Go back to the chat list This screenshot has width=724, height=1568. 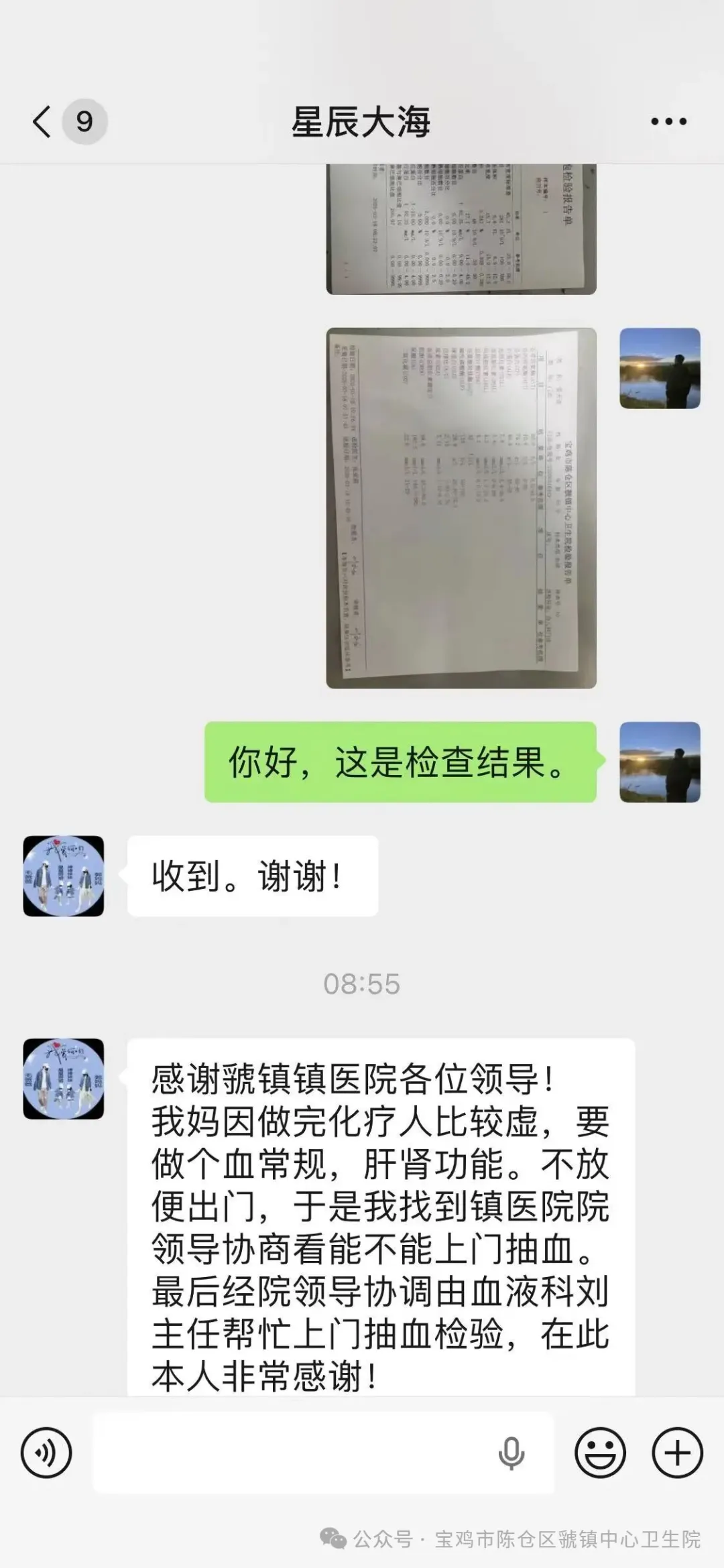[x=42, y=122]
